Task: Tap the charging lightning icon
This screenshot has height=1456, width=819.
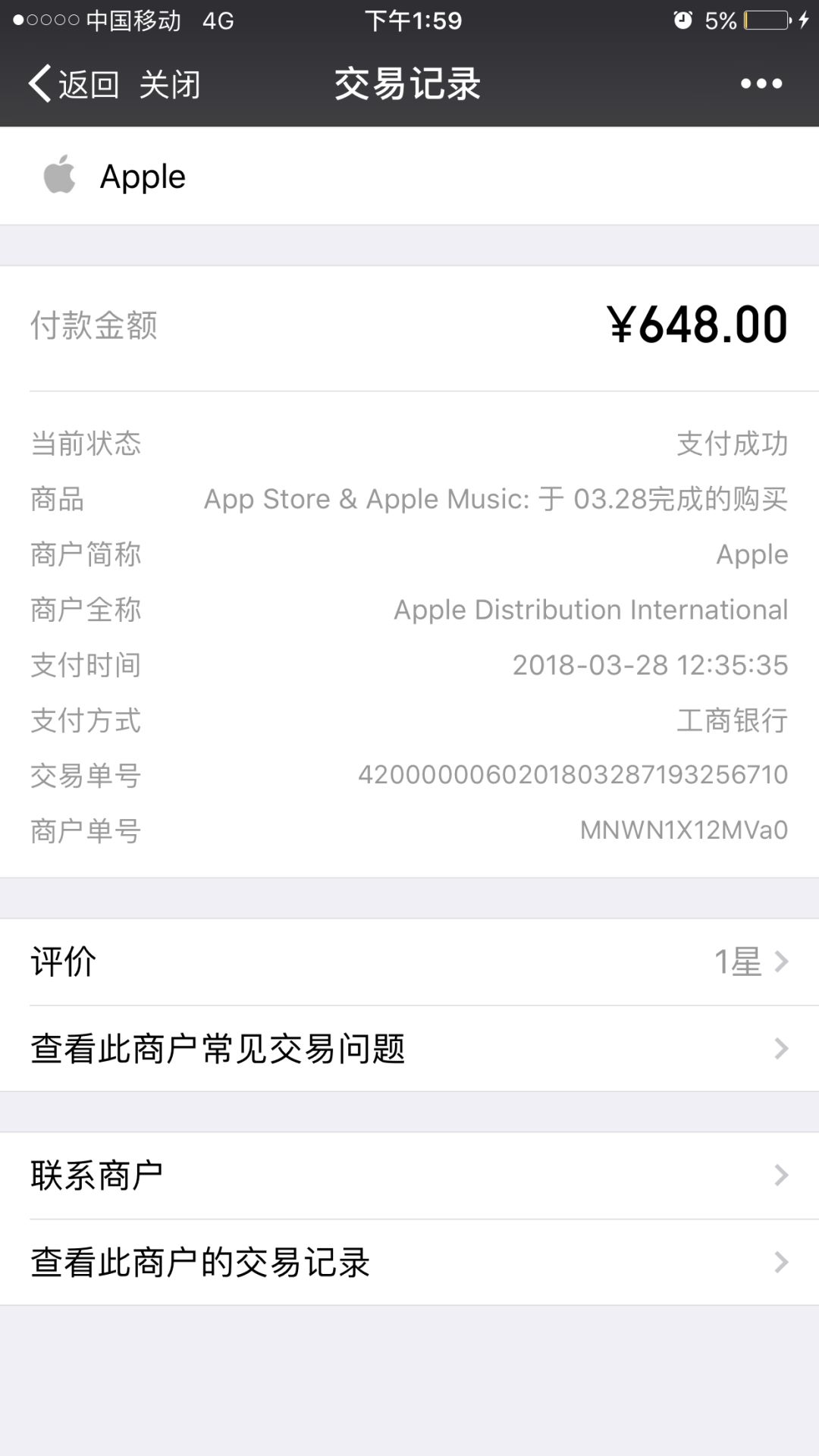Action: click(x=804, y=20)
